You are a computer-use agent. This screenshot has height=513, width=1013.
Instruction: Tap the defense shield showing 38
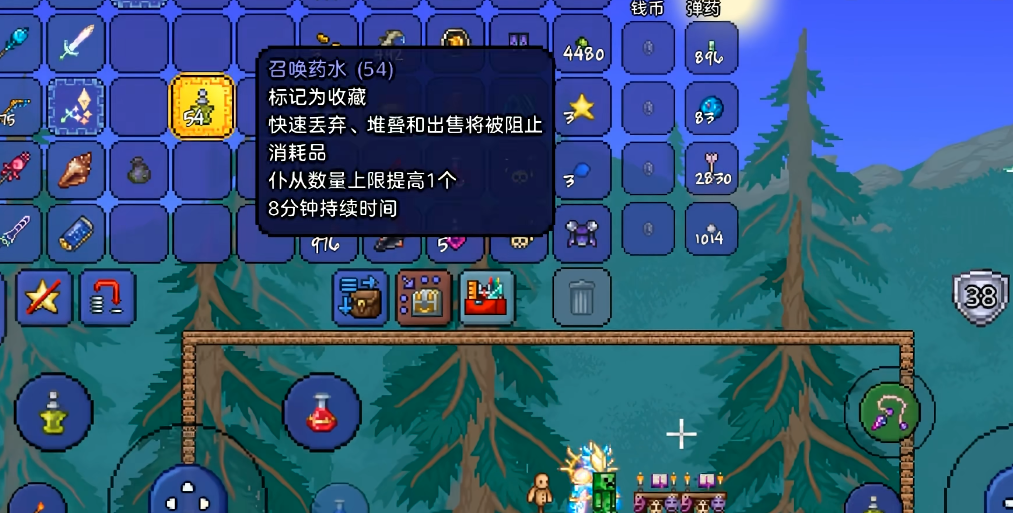tap(980, 296)
